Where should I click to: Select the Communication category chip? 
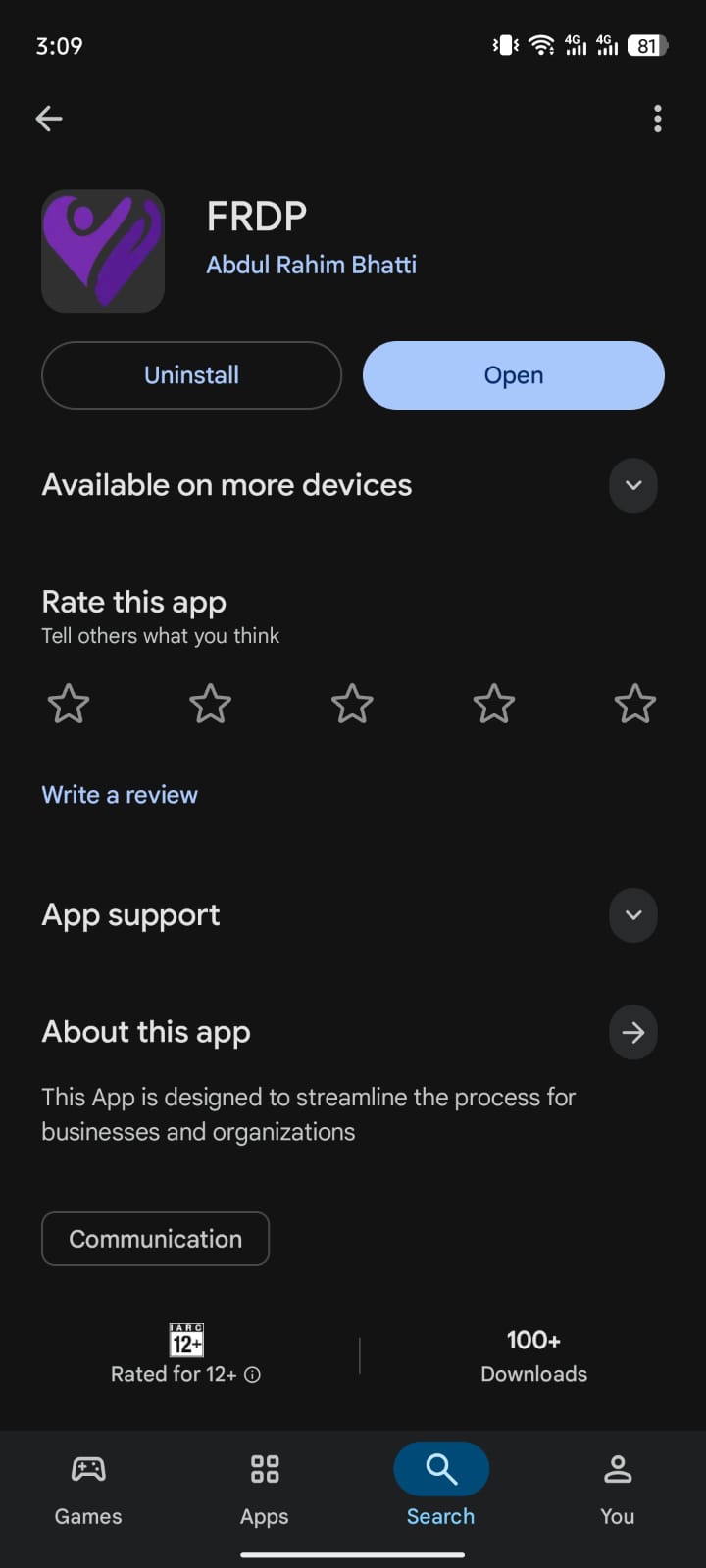point(155,1239)
